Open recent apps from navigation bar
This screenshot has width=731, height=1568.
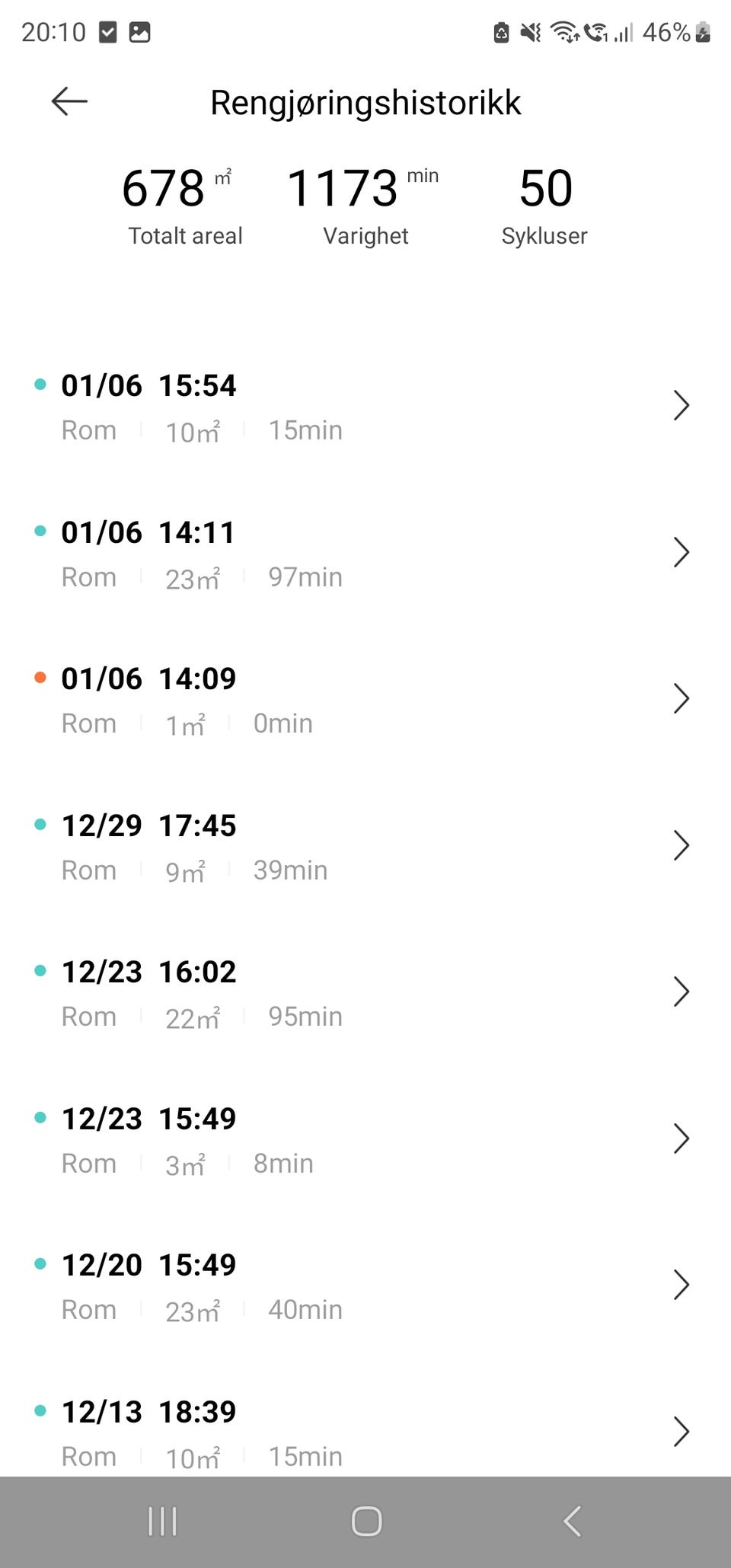coord(162,1521)
